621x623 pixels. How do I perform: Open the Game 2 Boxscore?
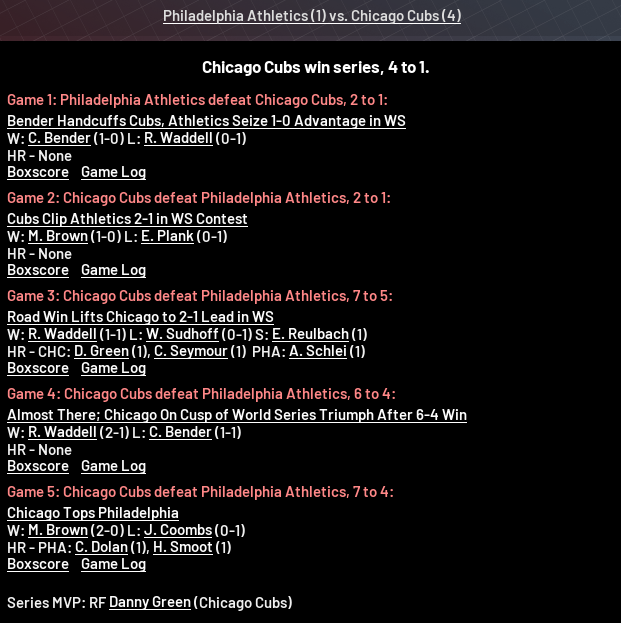click(x=38, y=270)
